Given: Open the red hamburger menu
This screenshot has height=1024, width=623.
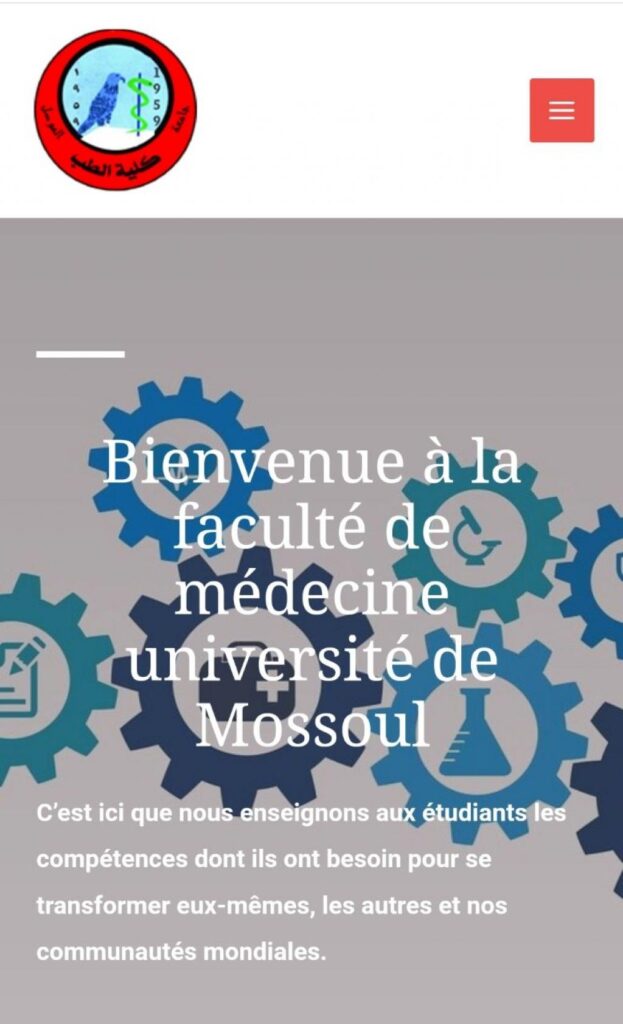Looking at the screenshot, I should pyautogui.click(x=561, y=110).
